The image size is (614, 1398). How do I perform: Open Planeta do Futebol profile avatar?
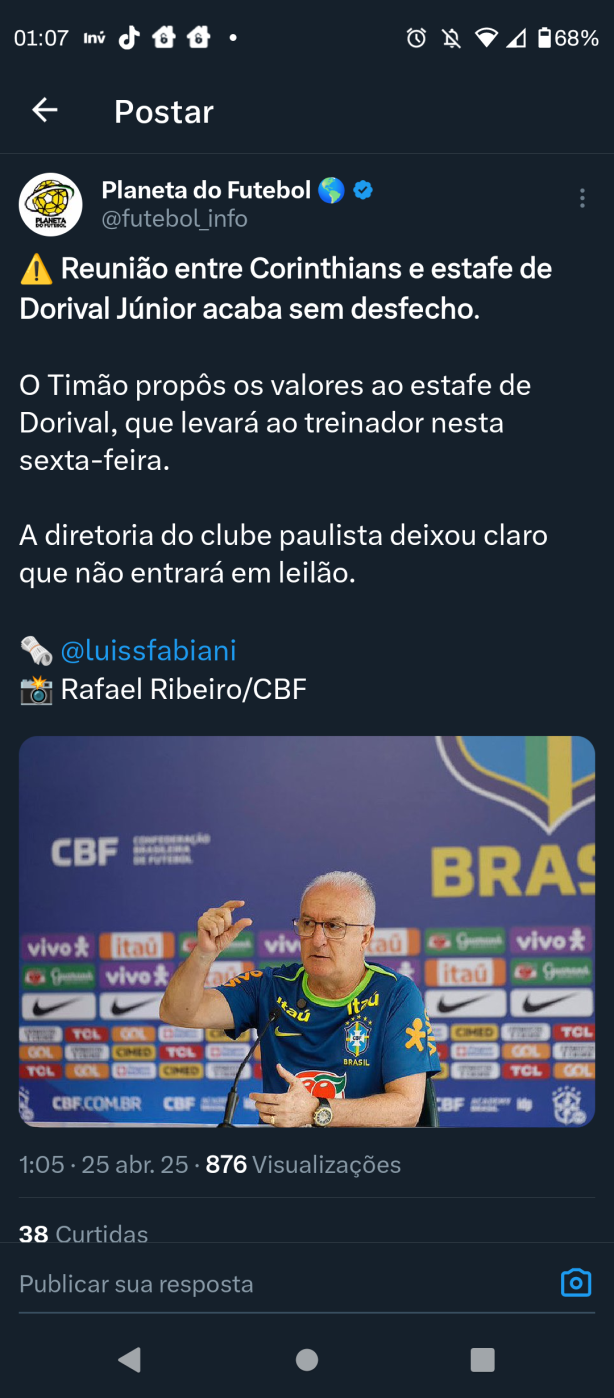[51, 205]
